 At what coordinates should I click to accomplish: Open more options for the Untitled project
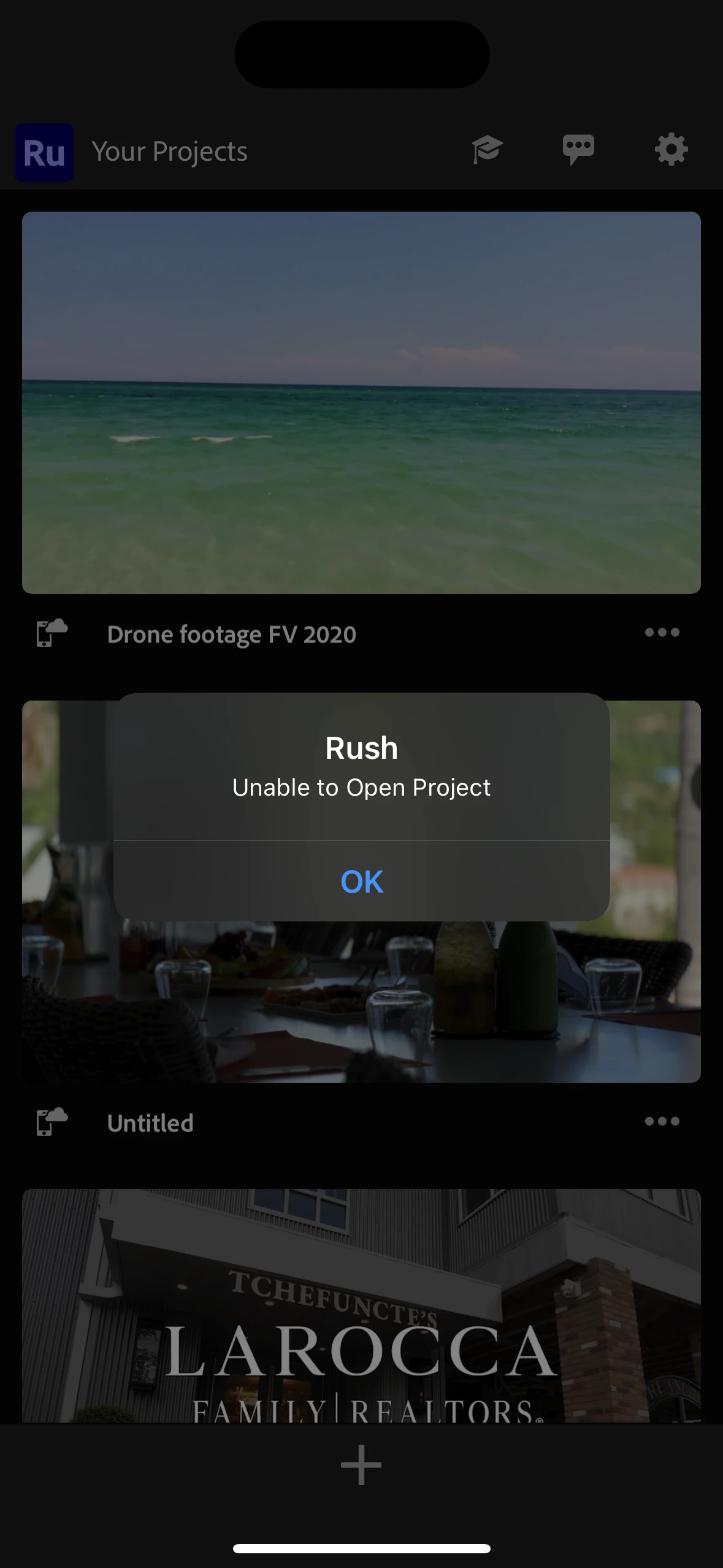[x=662, y=1121]
